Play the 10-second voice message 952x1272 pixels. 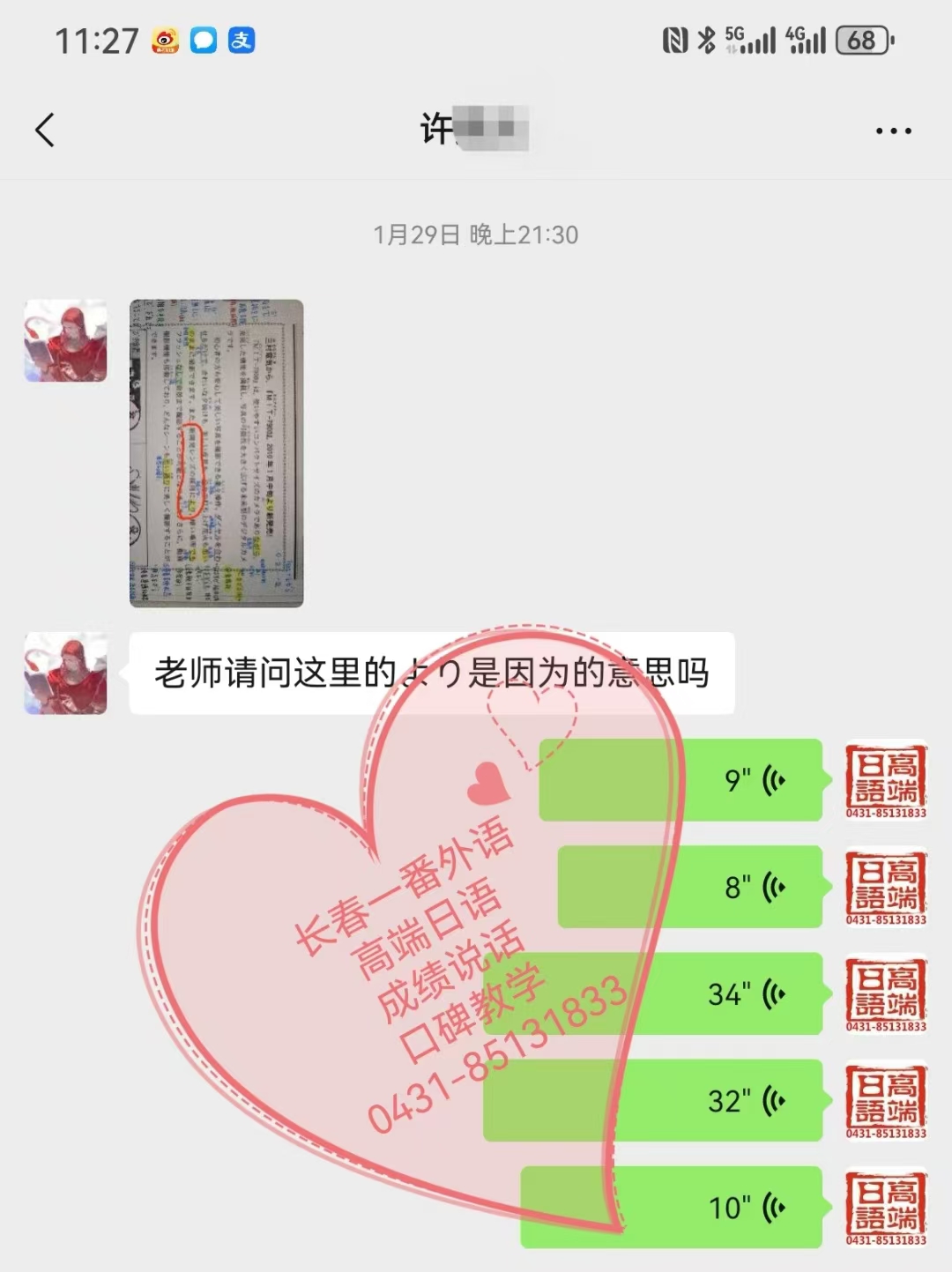coord(672,1207)
